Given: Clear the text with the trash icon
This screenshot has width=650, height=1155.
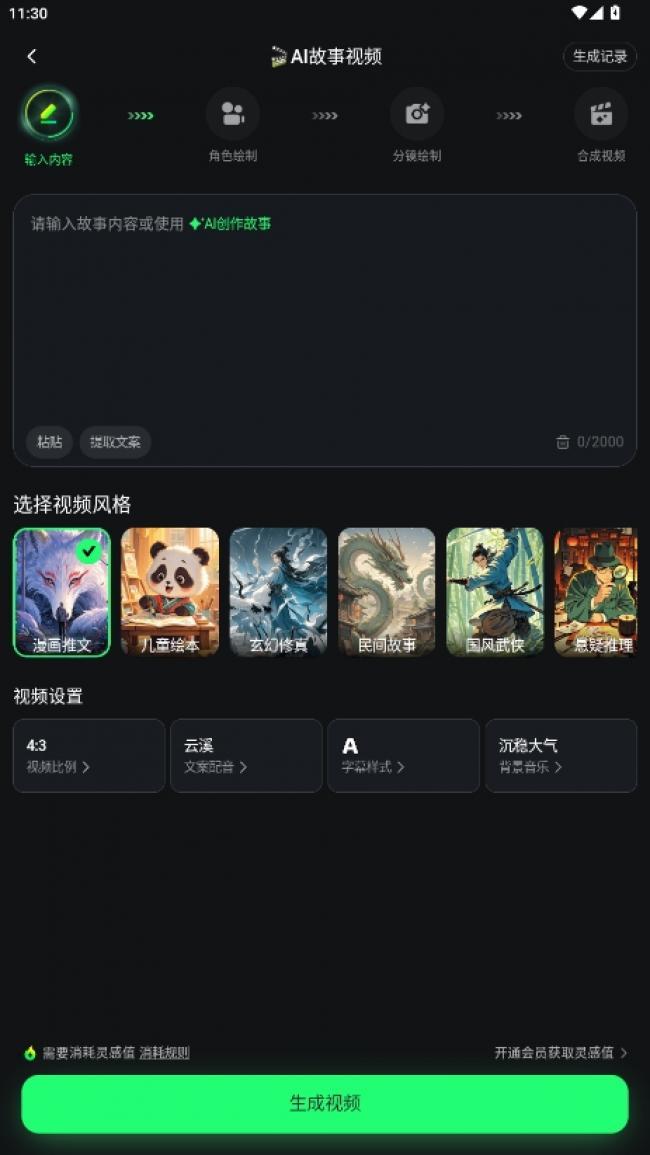Looking at the screenshot, I should 563,442.
